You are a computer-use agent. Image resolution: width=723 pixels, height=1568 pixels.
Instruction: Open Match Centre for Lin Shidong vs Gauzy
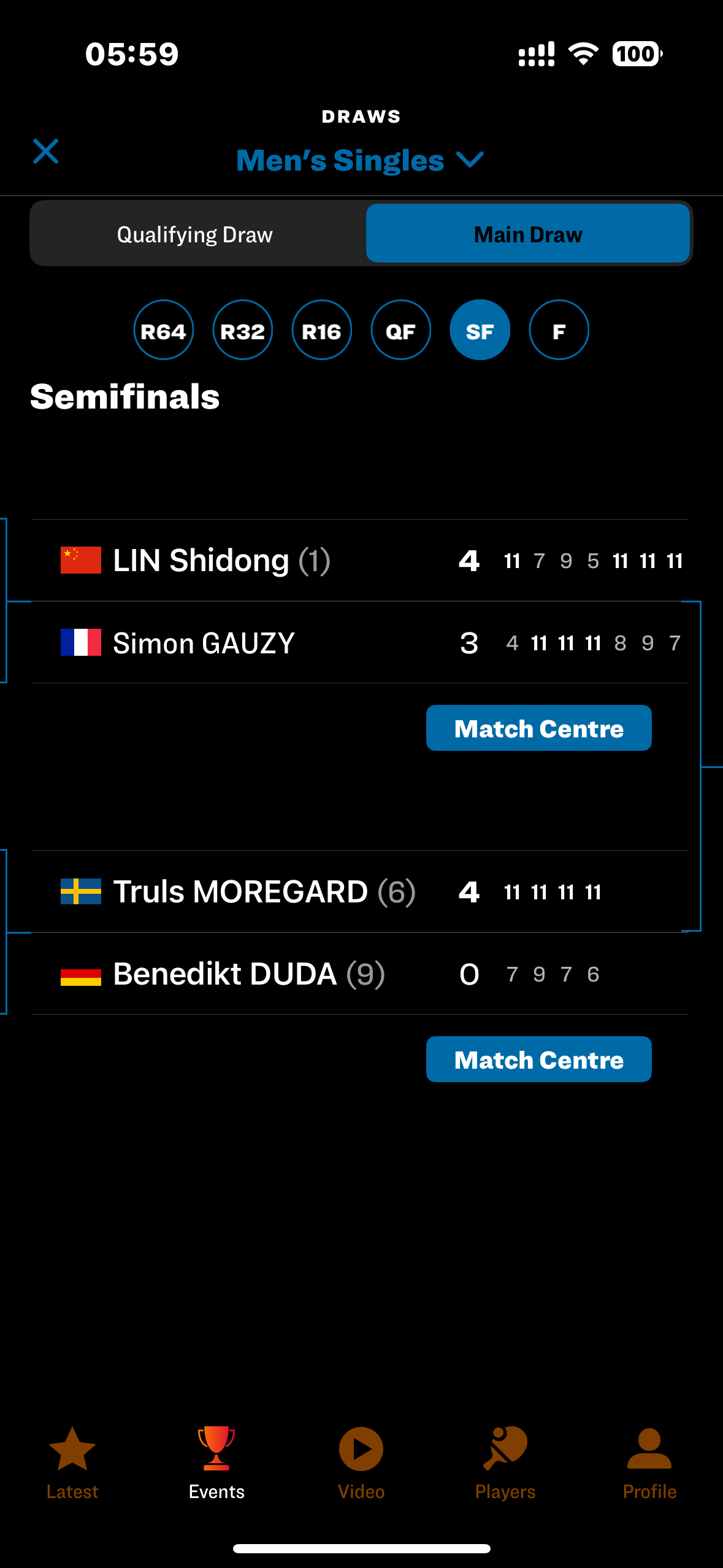point(538,728)
